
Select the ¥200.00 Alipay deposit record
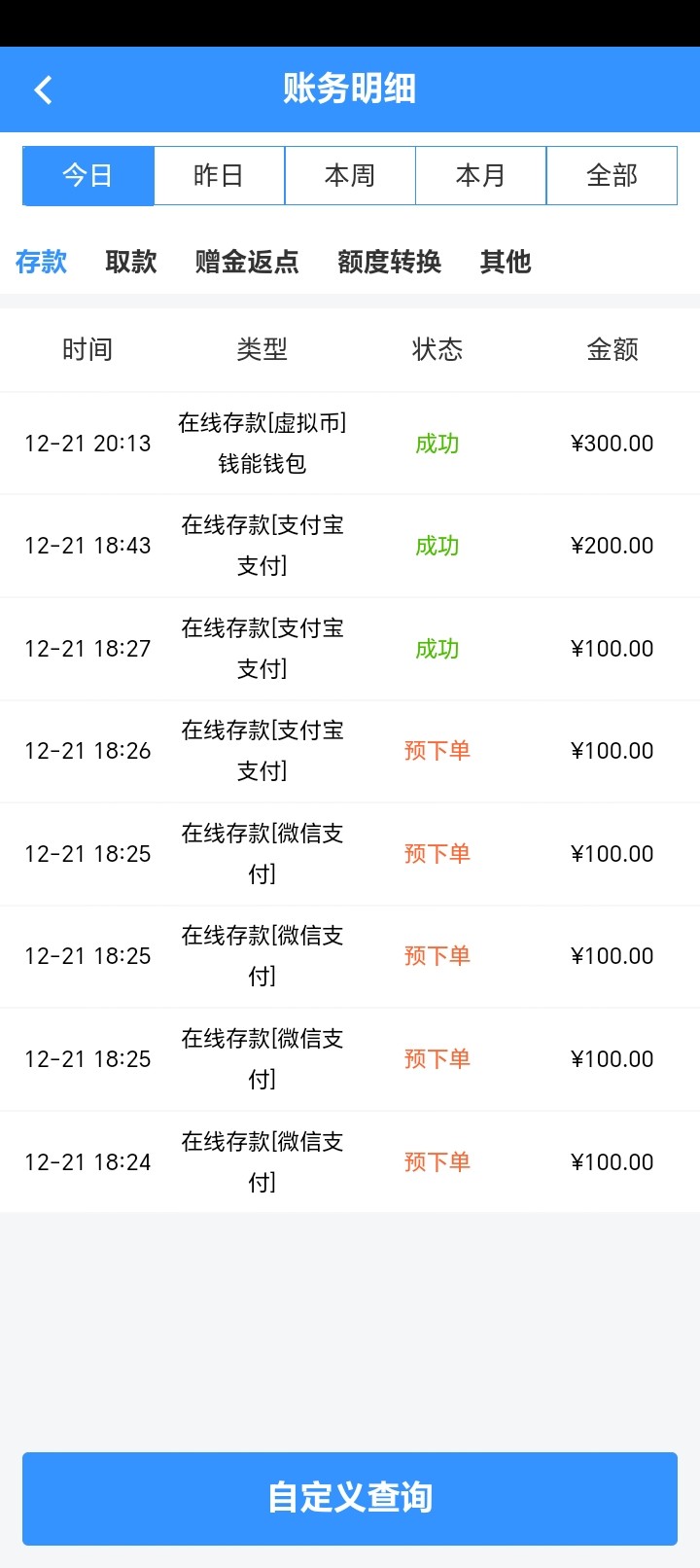pyautogui.click(x=350, y=546)
